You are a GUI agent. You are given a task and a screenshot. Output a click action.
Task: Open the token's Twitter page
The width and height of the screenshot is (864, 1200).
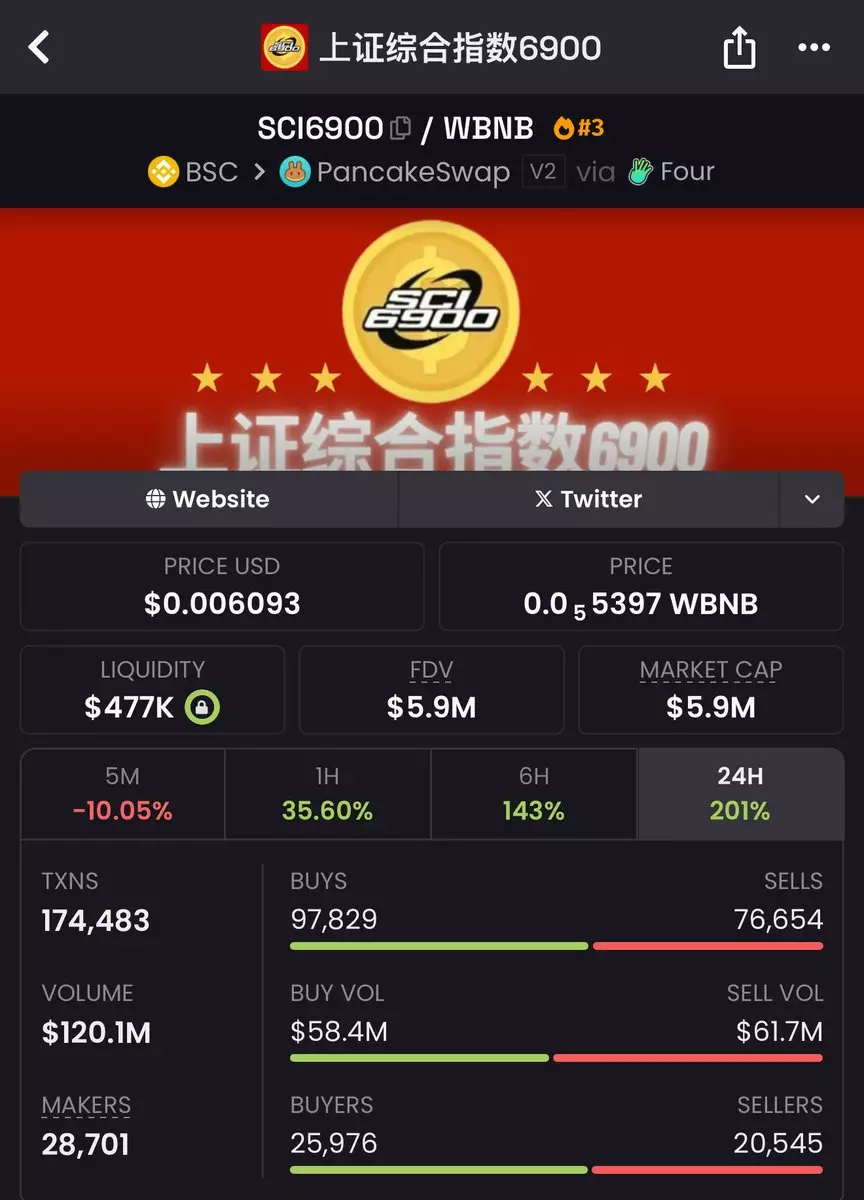click(x=588, y=499)
